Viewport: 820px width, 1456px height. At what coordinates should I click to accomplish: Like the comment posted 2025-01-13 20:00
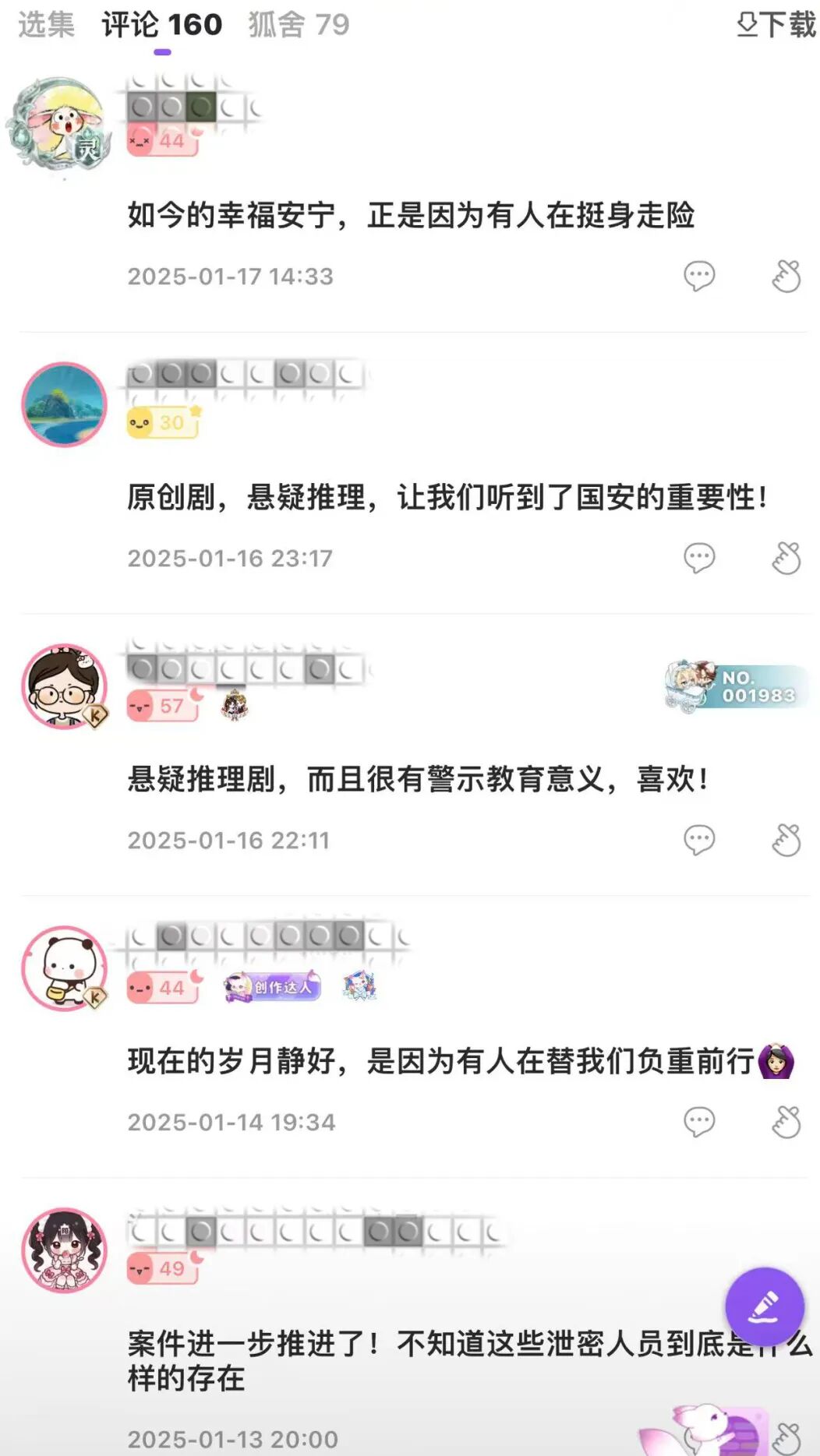pos(787,1437)
